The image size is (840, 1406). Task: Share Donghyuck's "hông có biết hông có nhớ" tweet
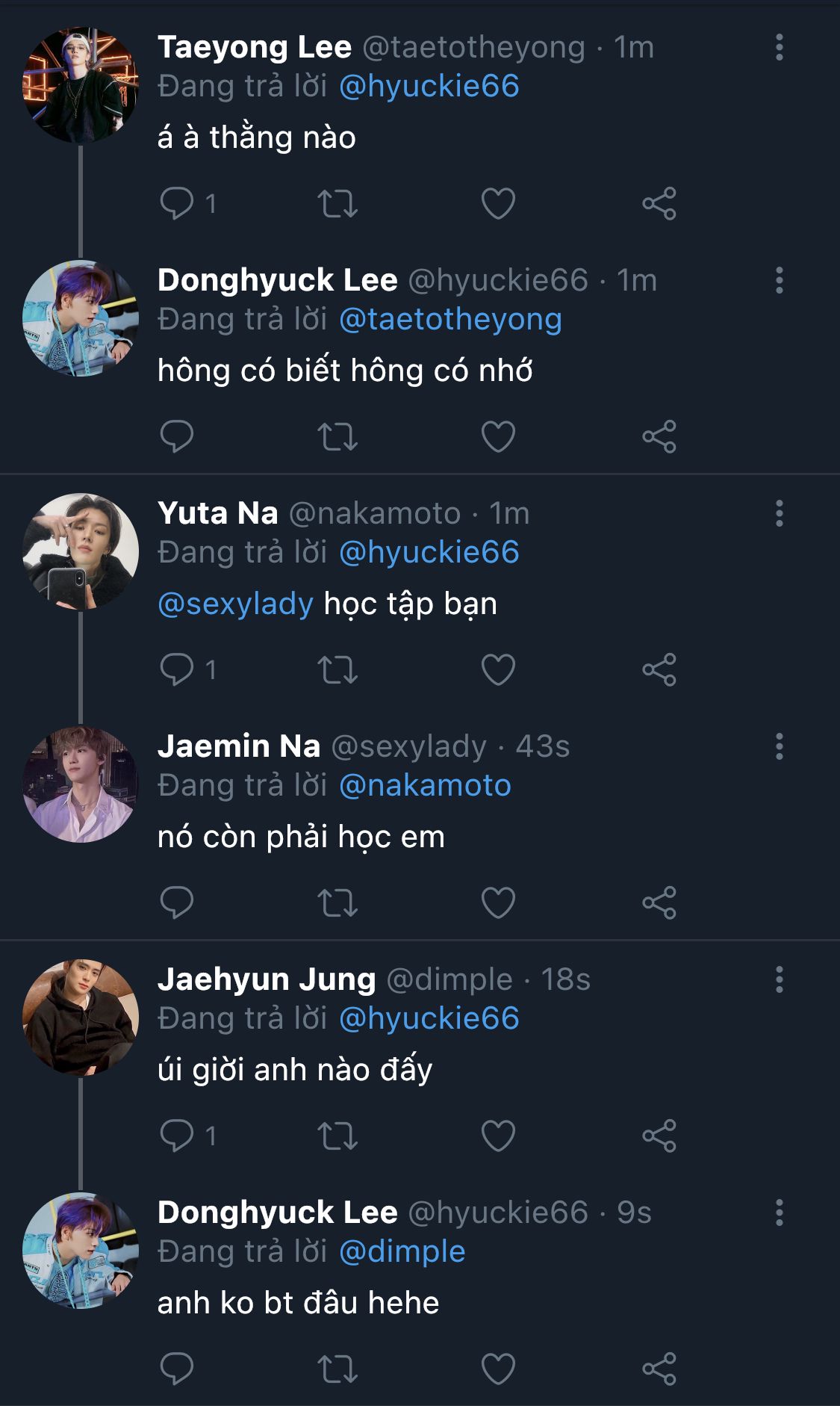[659, 436]
